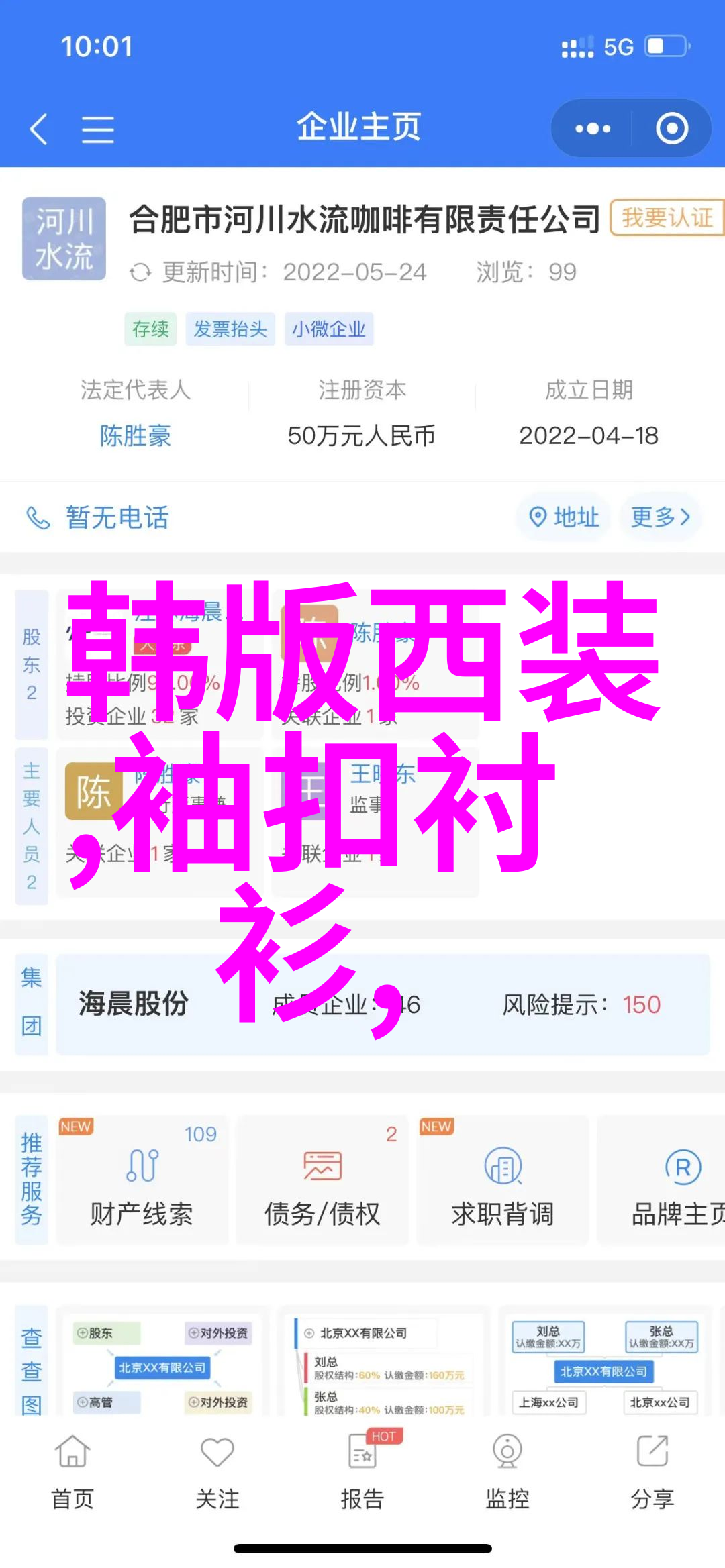
Task: Open the 海晨股份 group card
Action: [x=383, y=1004]
